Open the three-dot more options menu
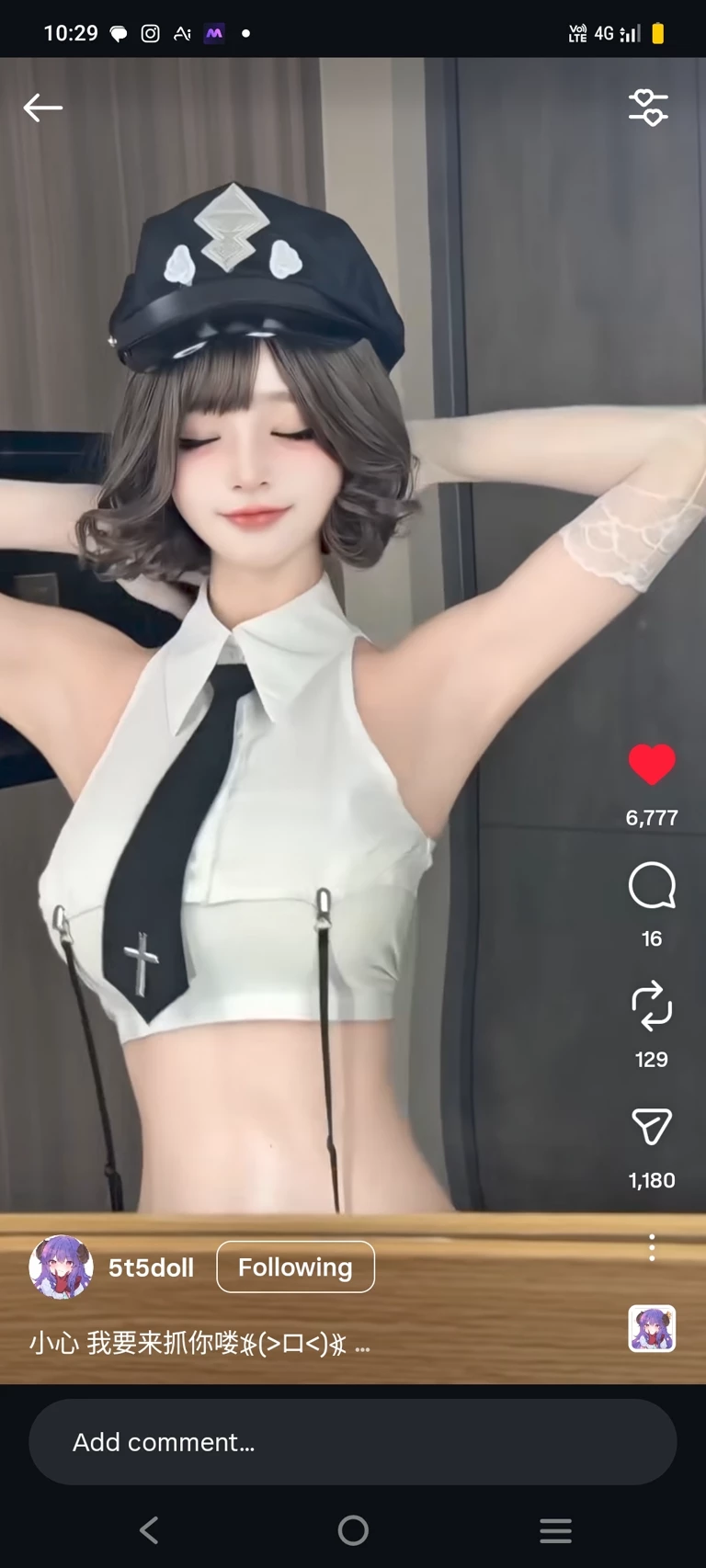 652,1247
